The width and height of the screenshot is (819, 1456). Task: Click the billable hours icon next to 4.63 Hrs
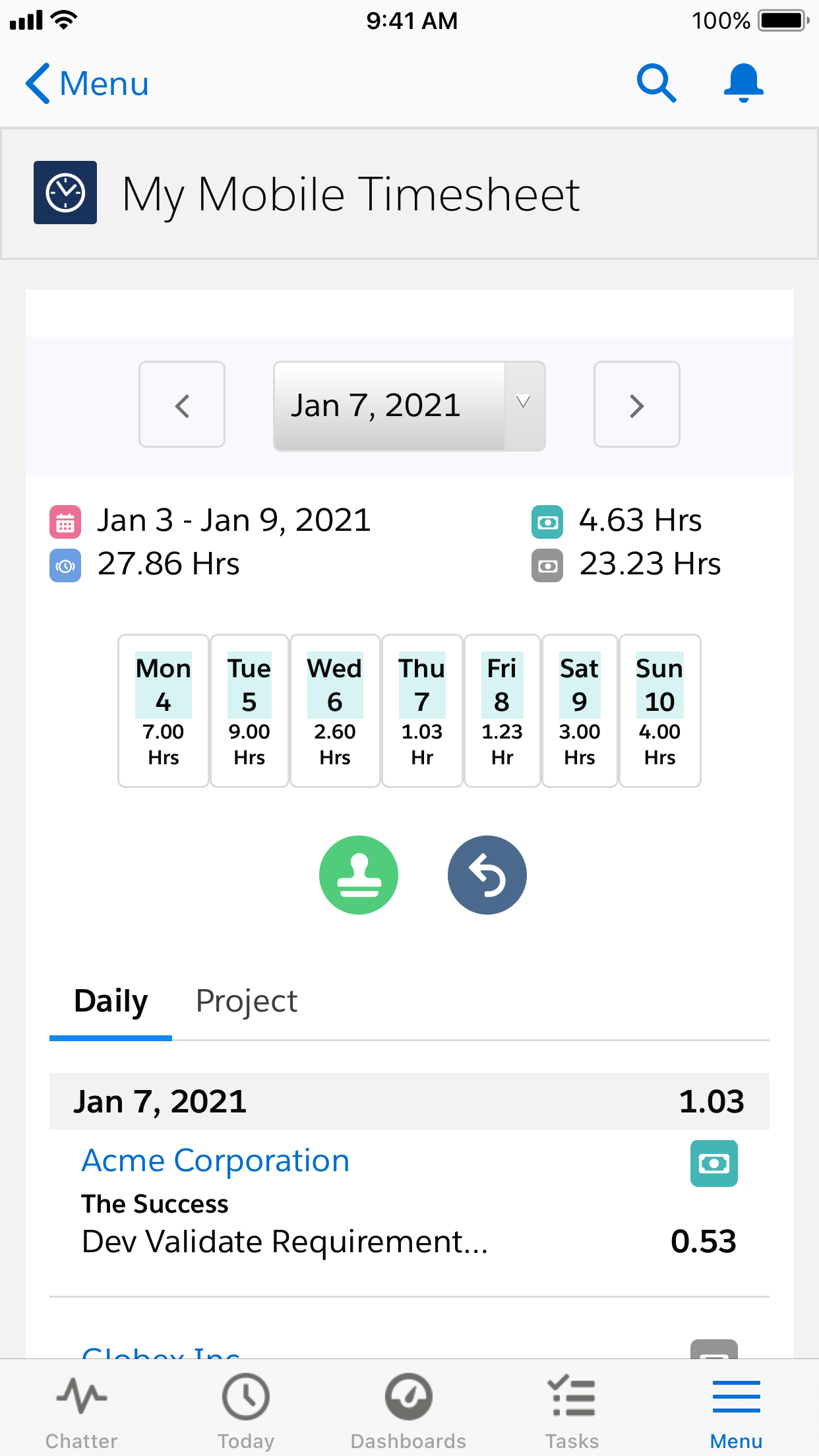pyautogui.click(x=547, y=522)
